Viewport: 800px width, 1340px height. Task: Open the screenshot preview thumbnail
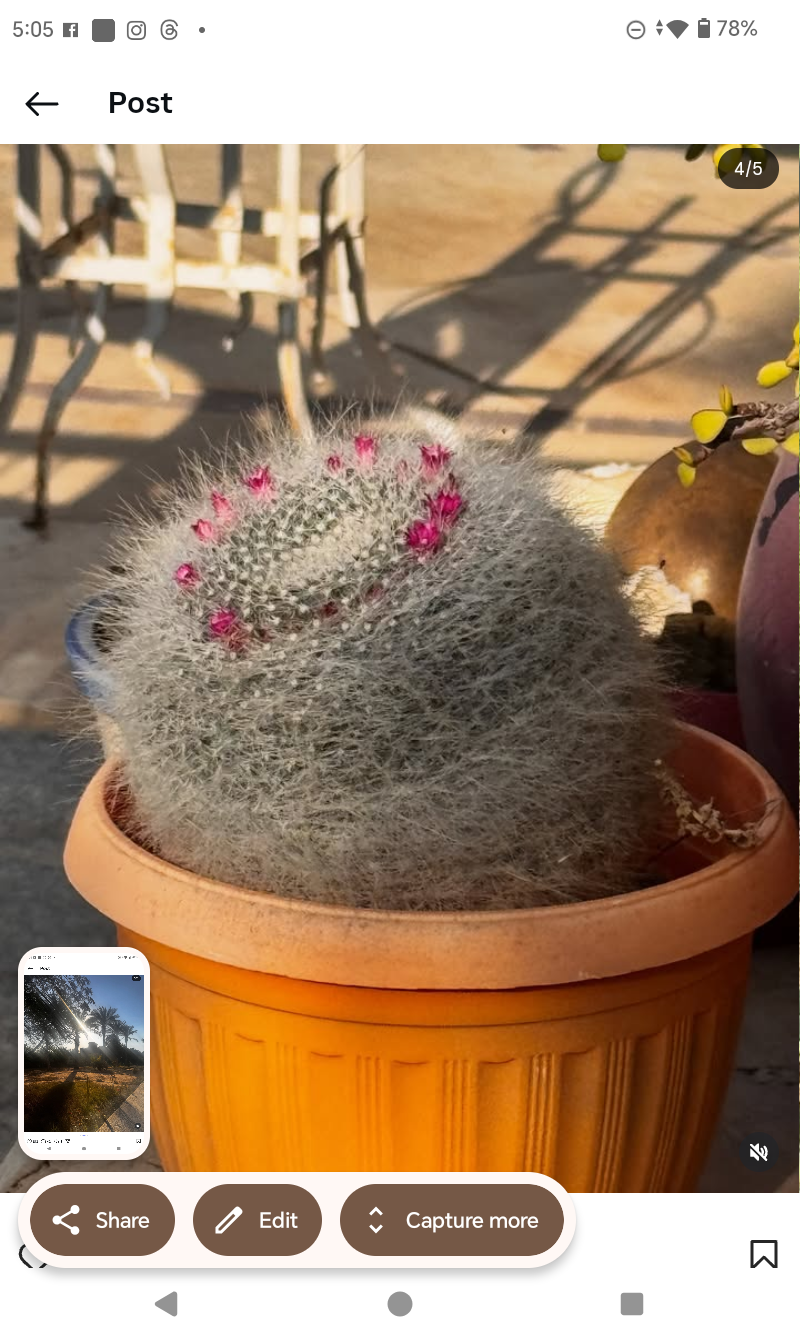pos(84,1053)
